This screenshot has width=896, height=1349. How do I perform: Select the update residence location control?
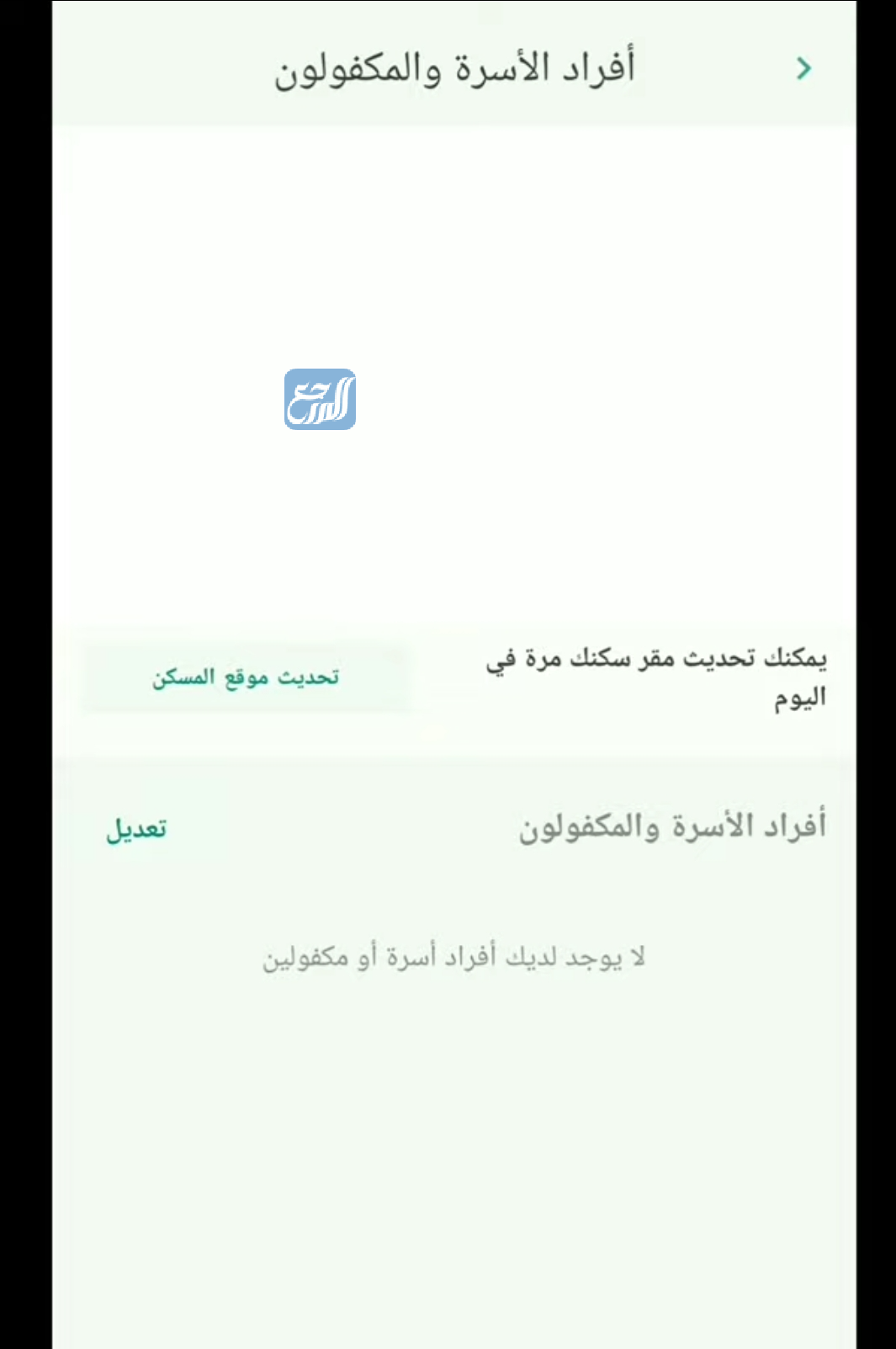click(244, 676)
